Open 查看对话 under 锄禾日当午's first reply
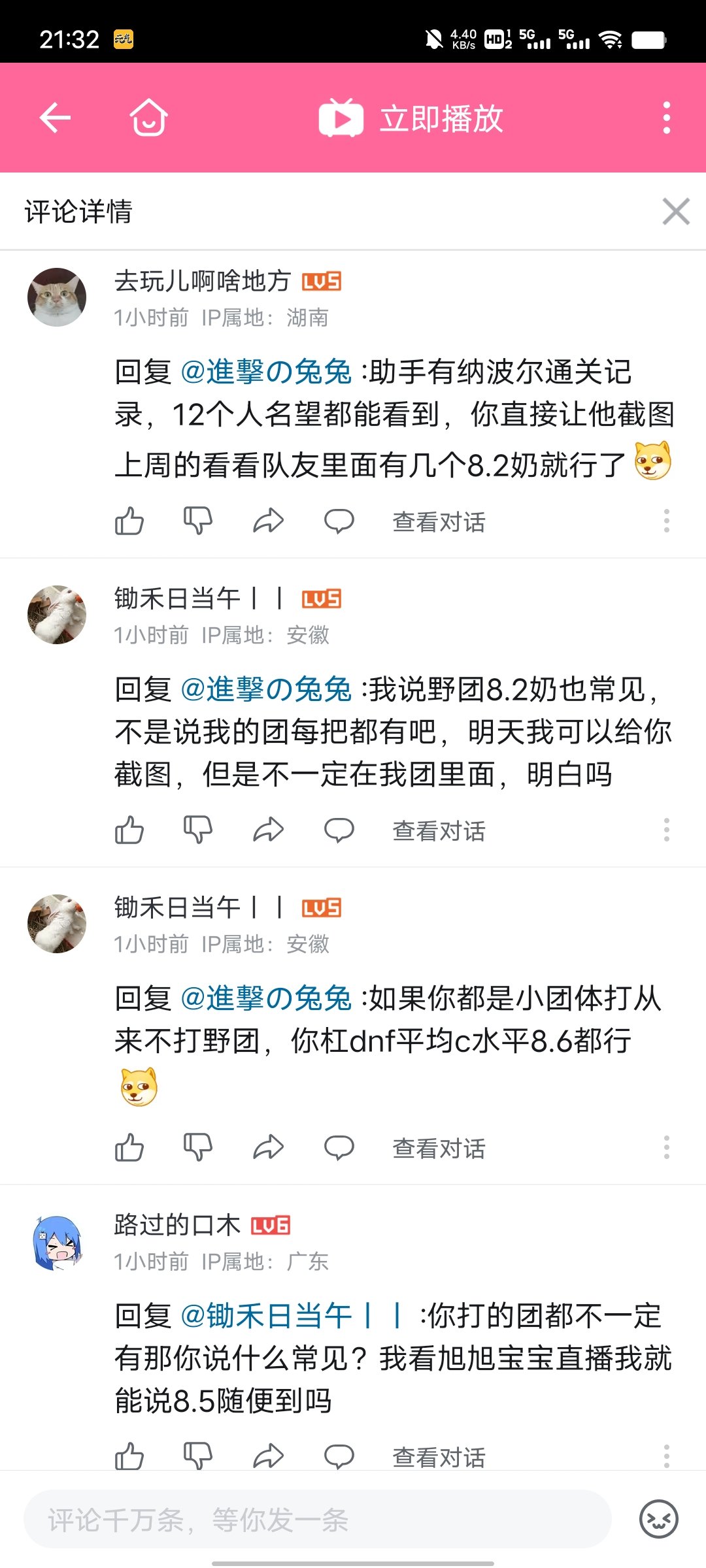The height and width of the screenshot is (1568, 706). click(438, 830)
